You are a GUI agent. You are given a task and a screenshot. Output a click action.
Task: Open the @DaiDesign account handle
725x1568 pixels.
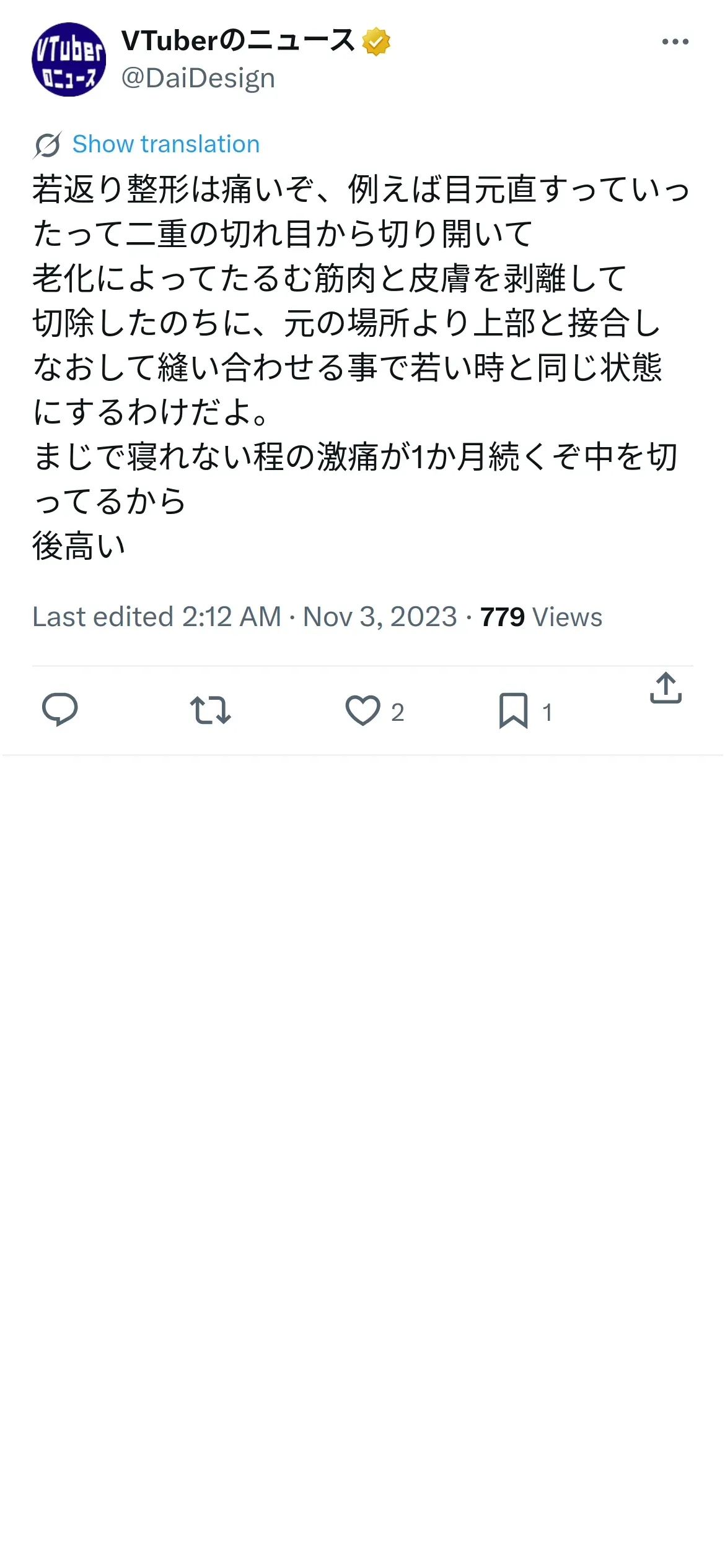[198, 78]
